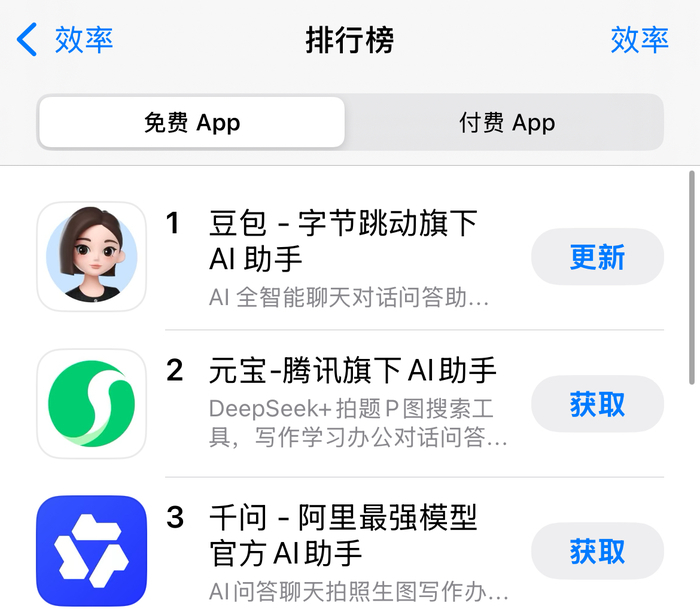Viewport: 700px width, 609px height.
Task: Switch to the 付费 App tab
Action: [x=506, y=123]
